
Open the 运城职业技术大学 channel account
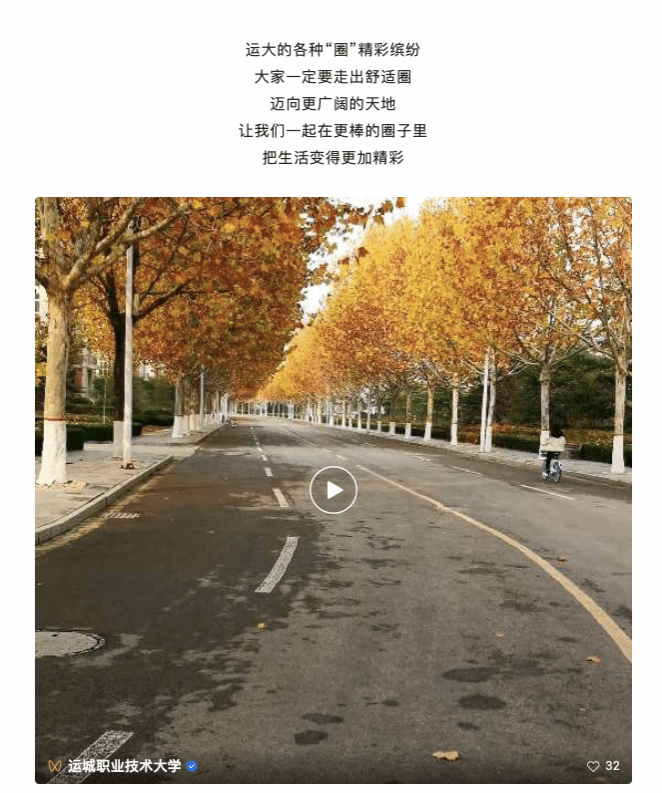[x=124, y=766]
